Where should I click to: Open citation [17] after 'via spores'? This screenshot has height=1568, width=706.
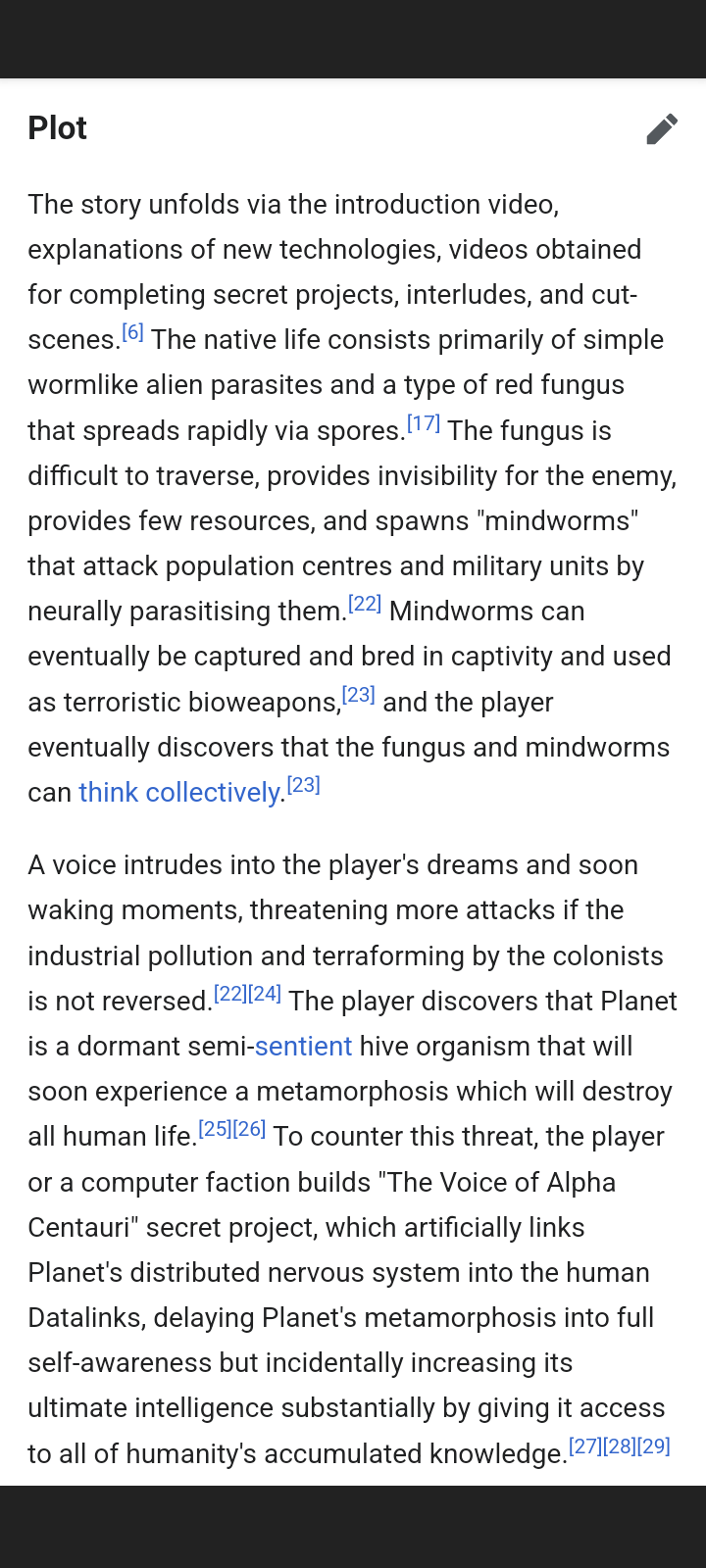pos(424,423)
